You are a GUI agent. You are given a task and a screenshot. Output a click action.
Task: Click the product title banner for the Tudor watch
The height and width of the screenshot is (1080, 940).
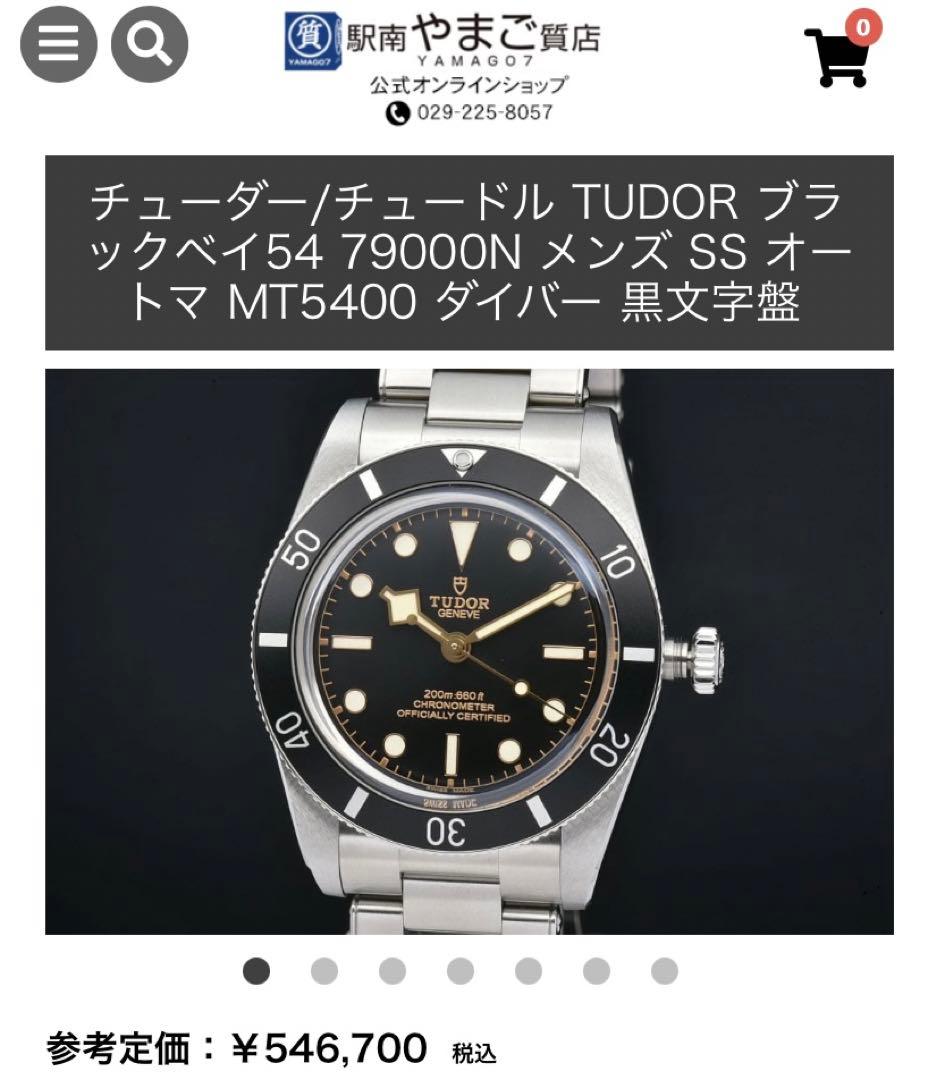(470, 248)
